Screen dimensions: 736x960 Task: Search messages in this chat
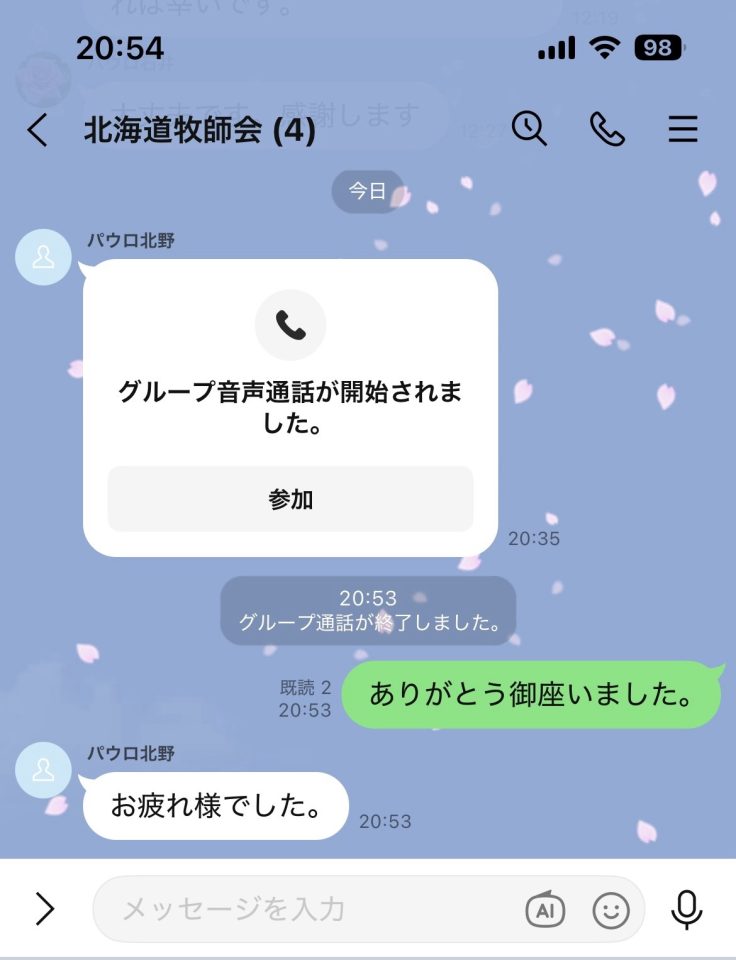(529, 129)
